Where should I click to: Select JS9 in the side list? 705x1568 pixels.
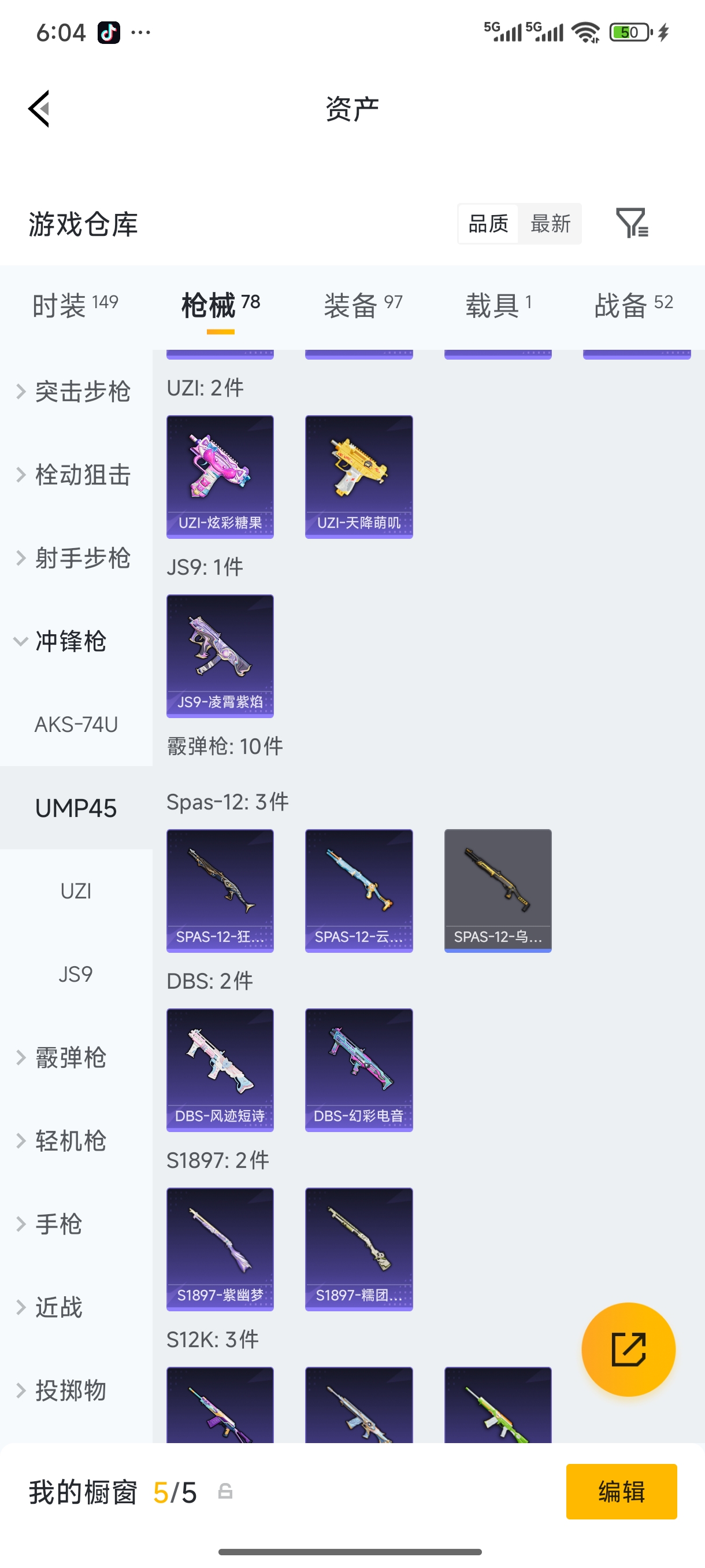76,974
